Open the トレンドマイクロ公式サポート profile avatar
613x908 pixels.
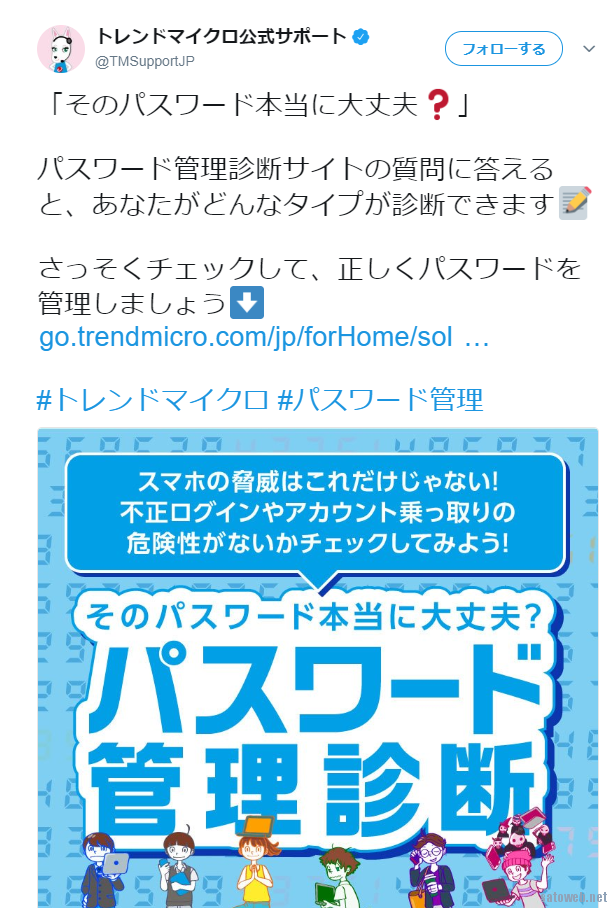point(61,49)
